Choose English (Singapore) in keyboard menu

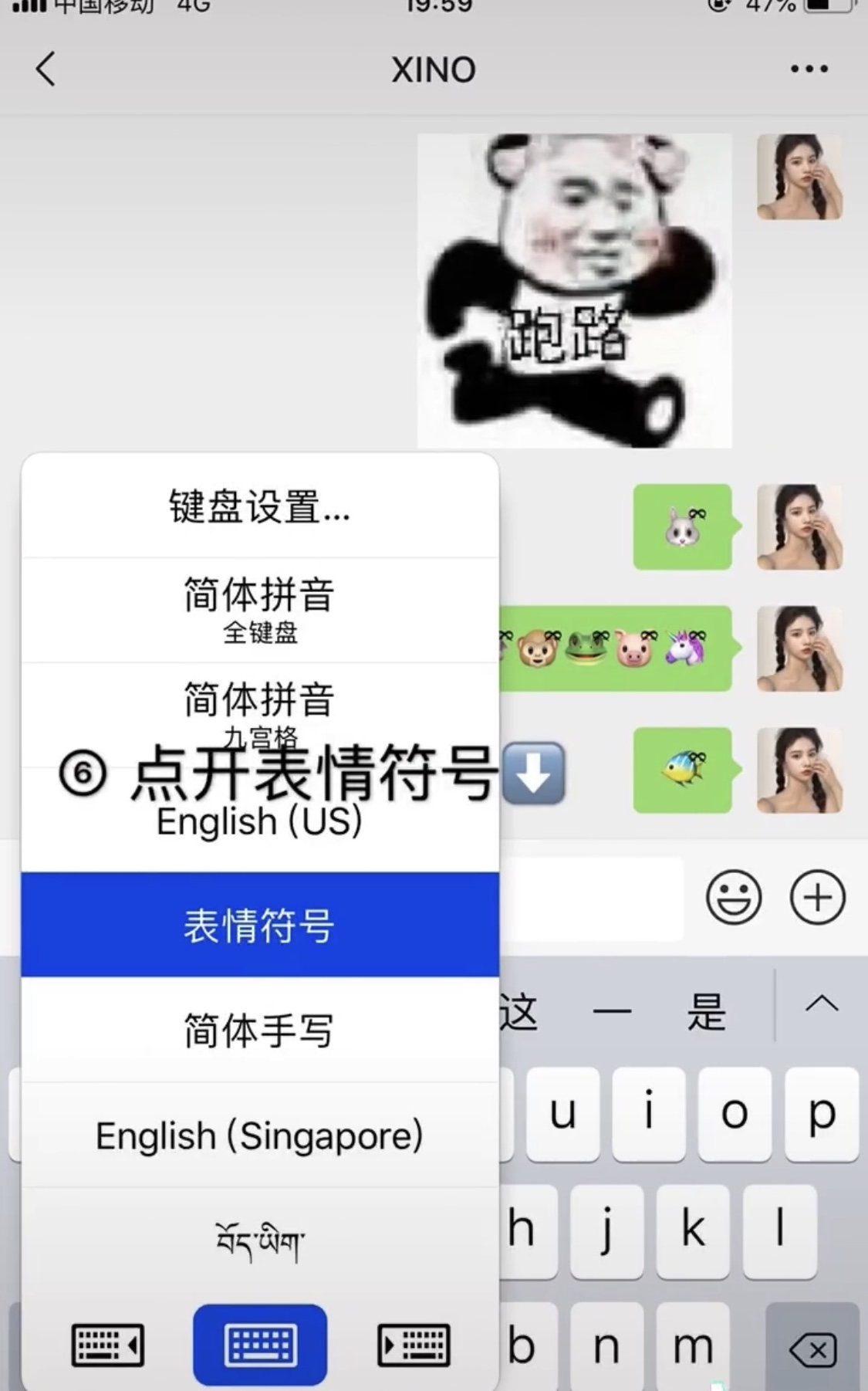click(x=259, y=1135)
